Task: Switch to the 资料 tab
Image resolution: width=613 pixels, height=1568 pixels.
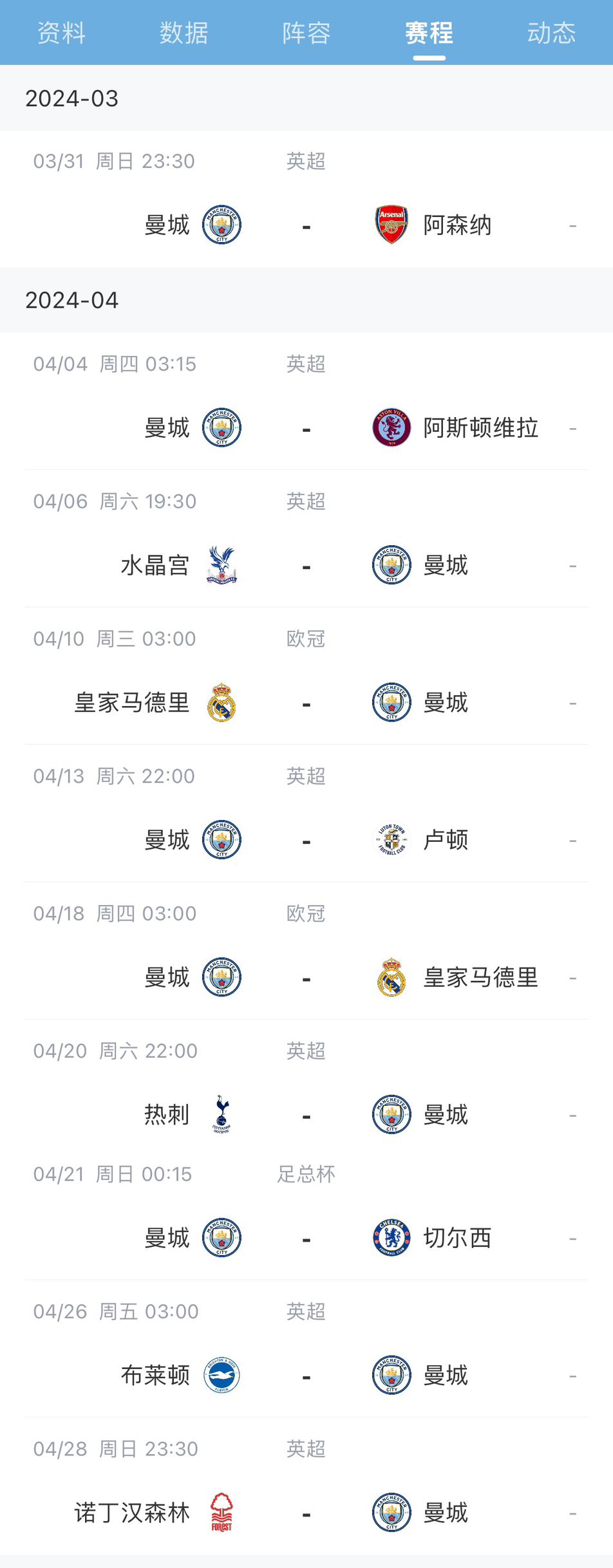Action: (x=61, y=33)
